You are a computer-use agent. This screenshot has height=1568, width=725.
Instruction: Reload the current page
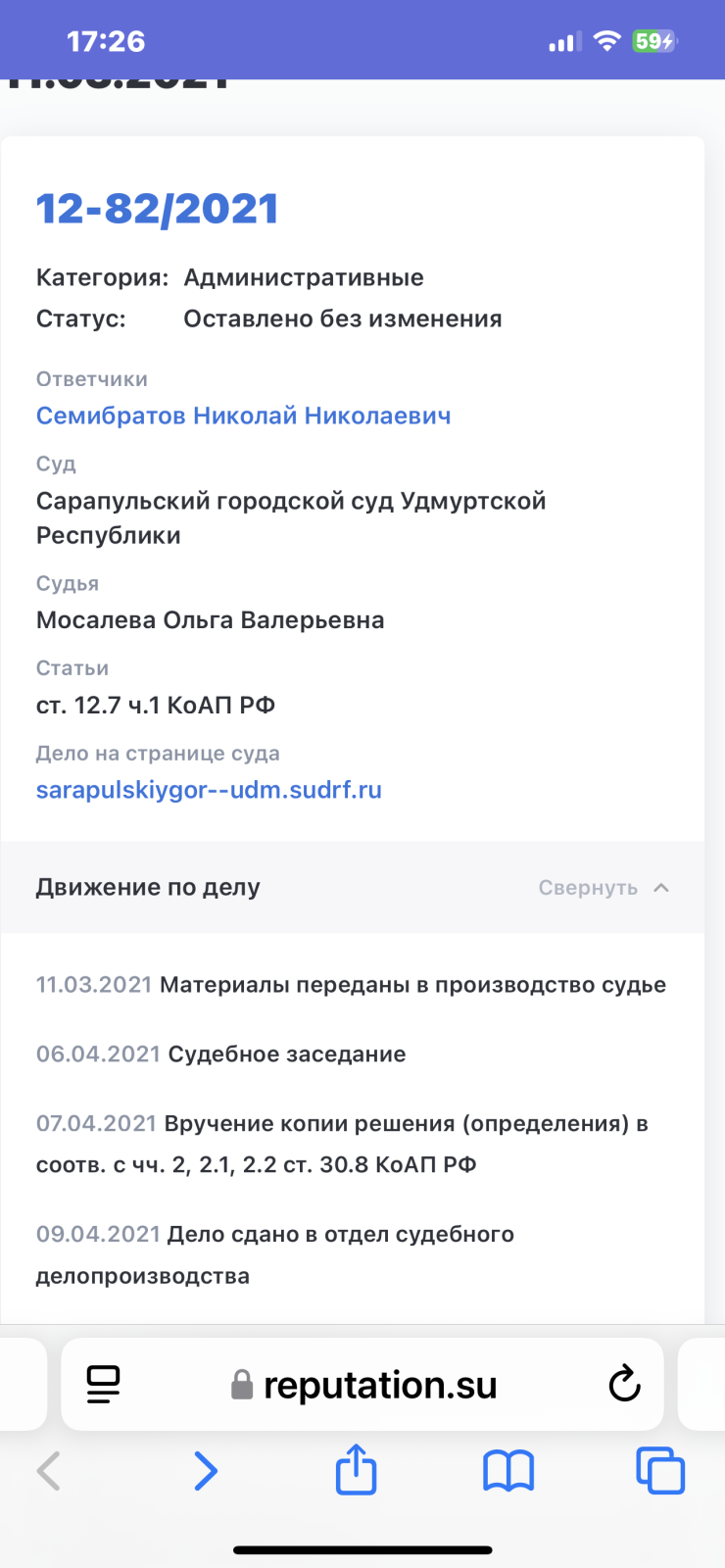click(x=624, y=1385)
